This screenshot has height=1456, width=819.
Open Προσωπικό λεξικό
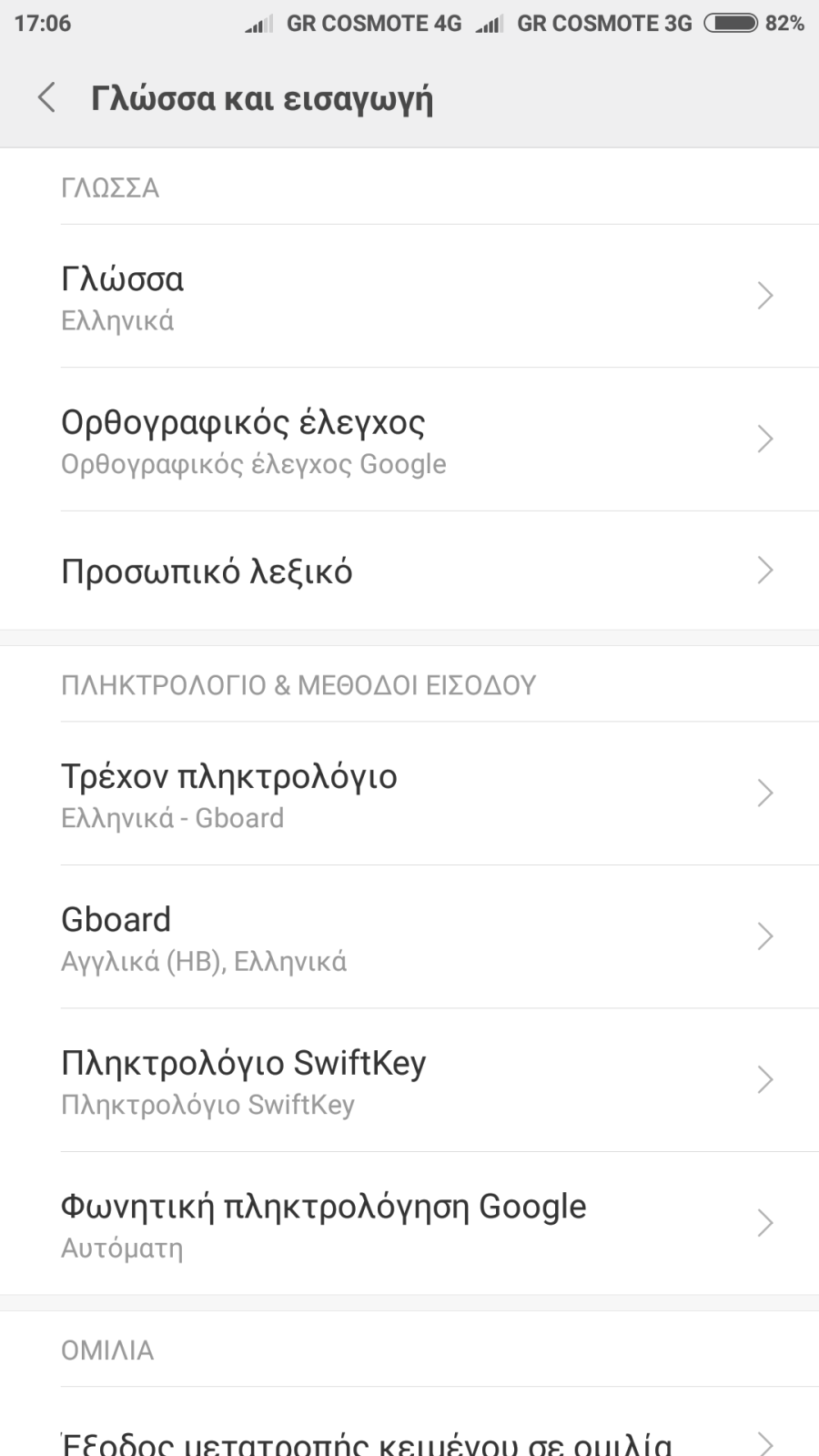click(409, 571)
